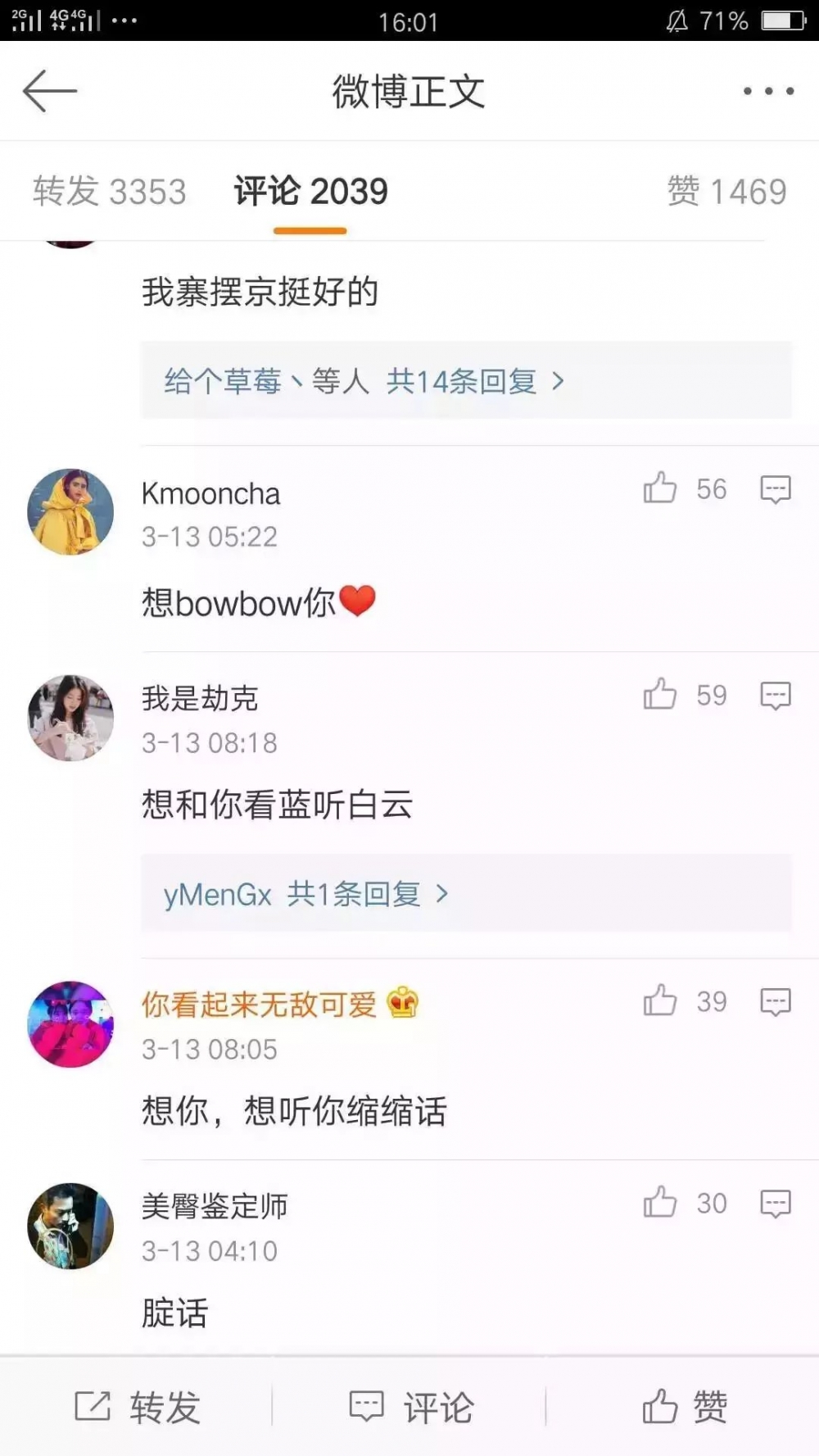Tap 赞 in the bottom bar
This screenshot has height=1456, width=819.
click(685, 1407)
